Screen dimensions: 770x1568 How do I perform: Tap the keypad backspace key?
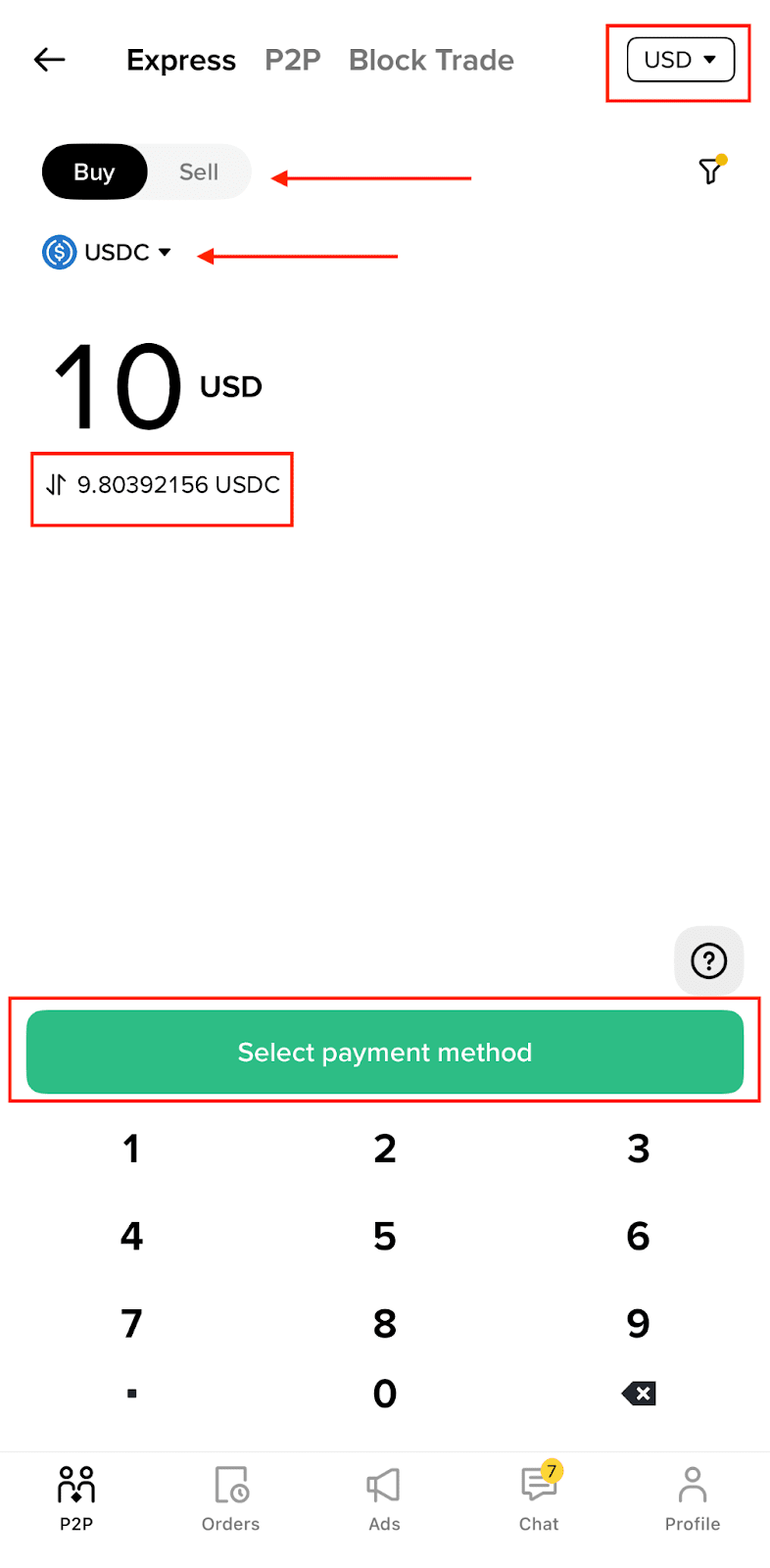pos(639,1394)
